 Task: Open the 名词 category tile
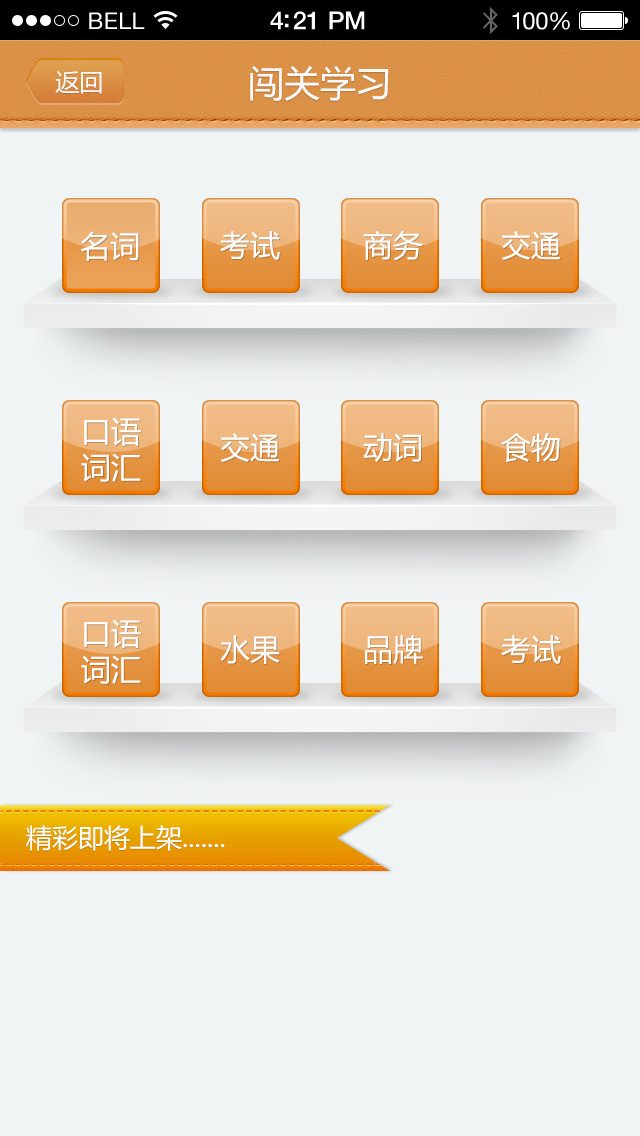pos(111,246)
